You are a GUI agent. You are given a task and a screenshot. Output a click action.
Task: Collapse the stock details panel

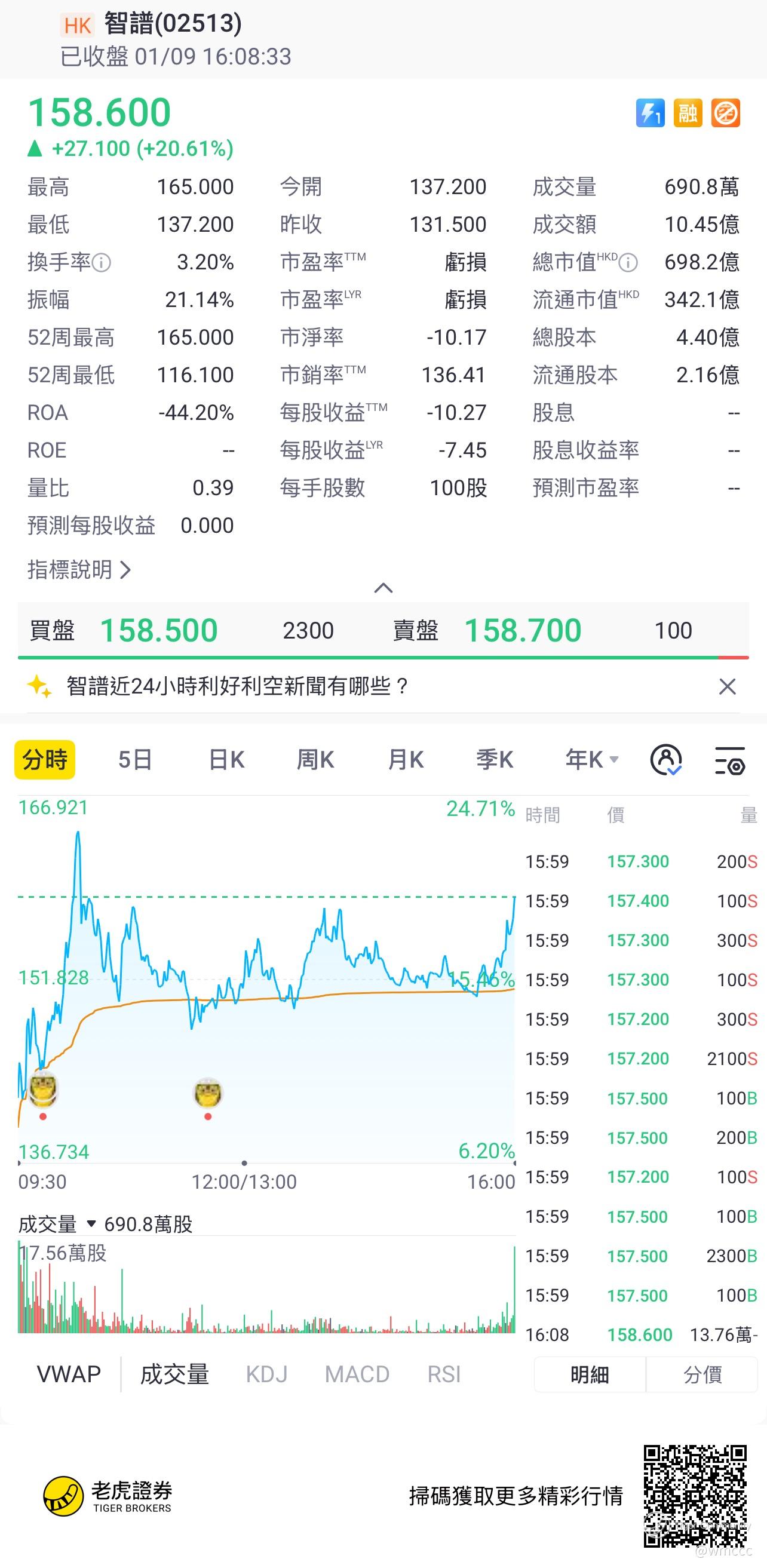383,588
